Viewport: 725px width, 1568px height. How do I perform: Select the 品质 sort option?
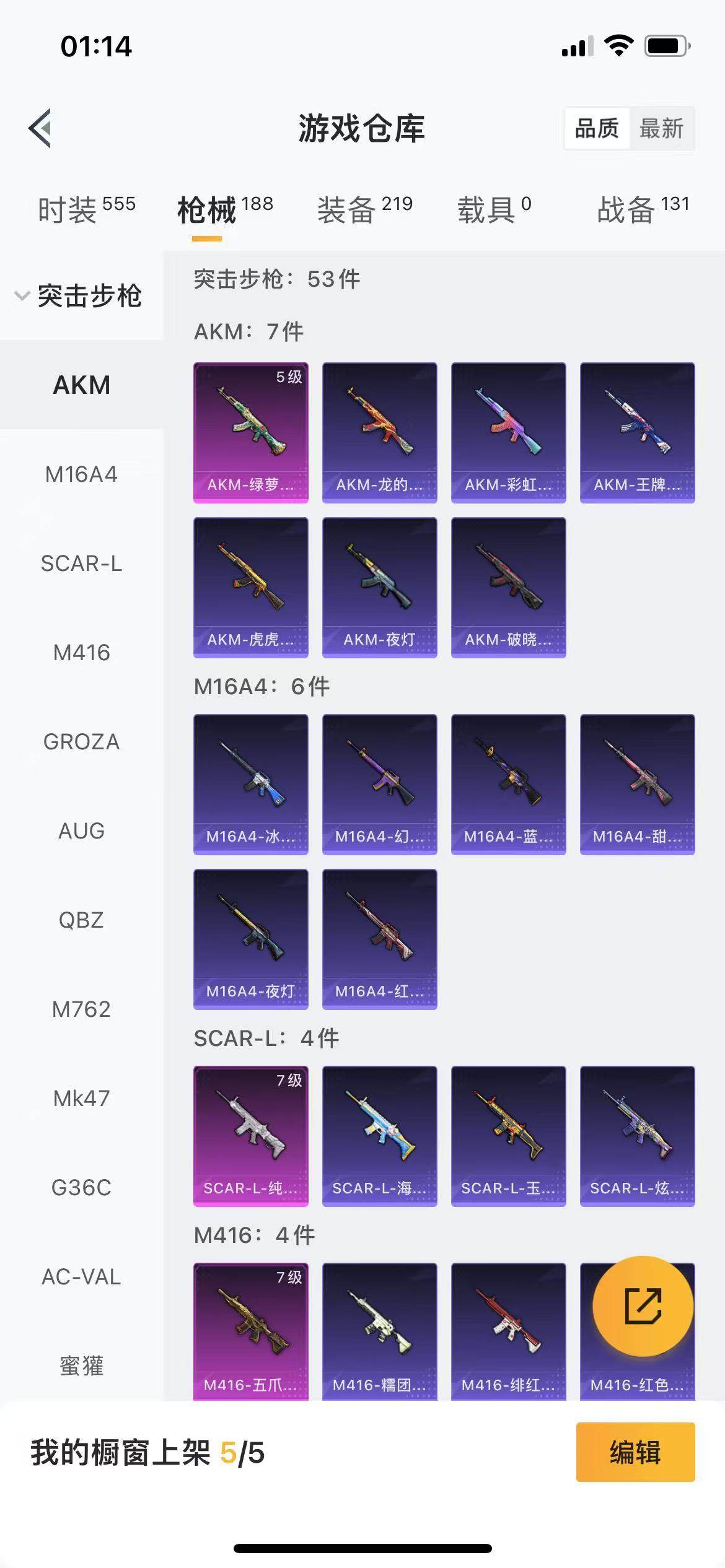pos(597,129)
